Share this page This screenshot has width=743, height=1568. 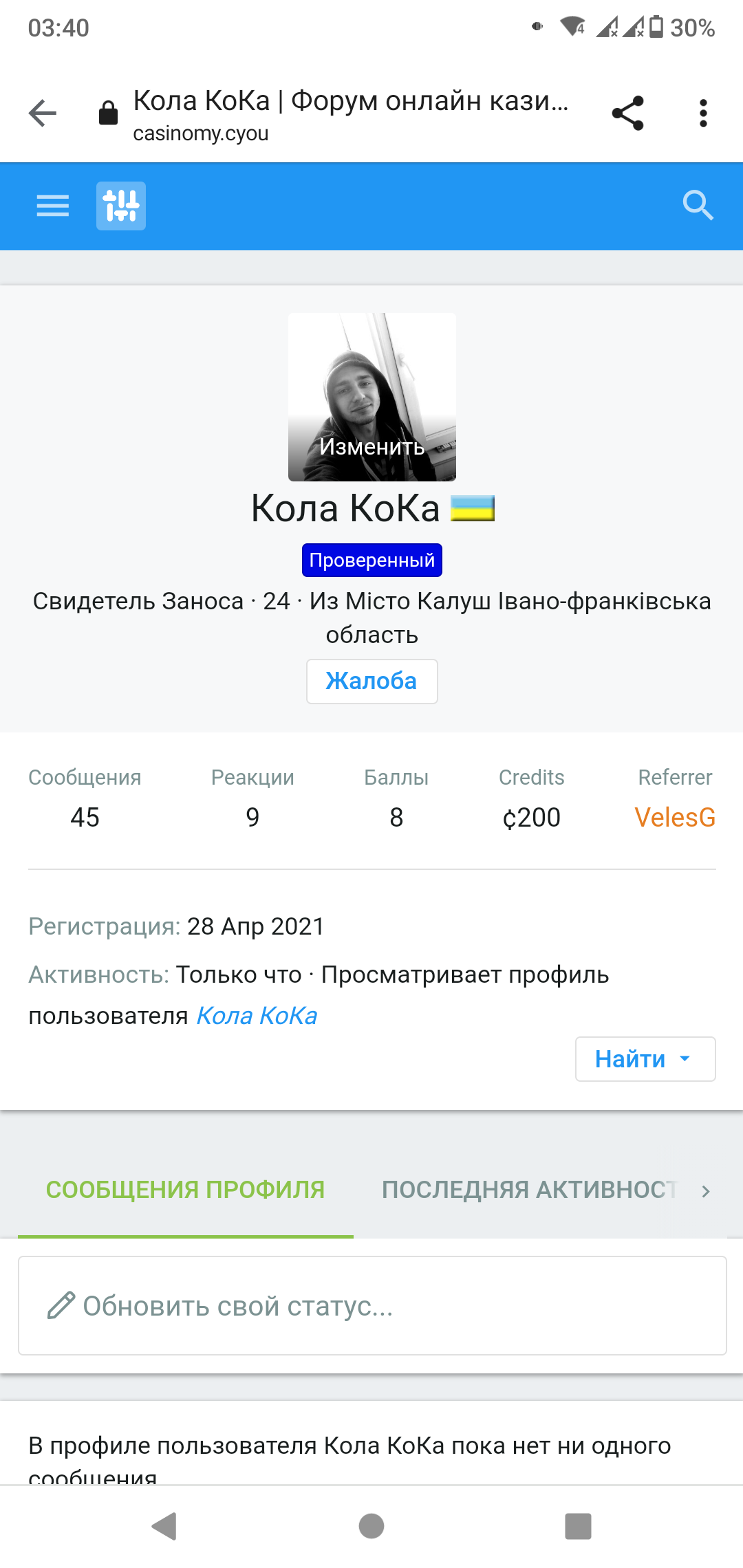627,113
